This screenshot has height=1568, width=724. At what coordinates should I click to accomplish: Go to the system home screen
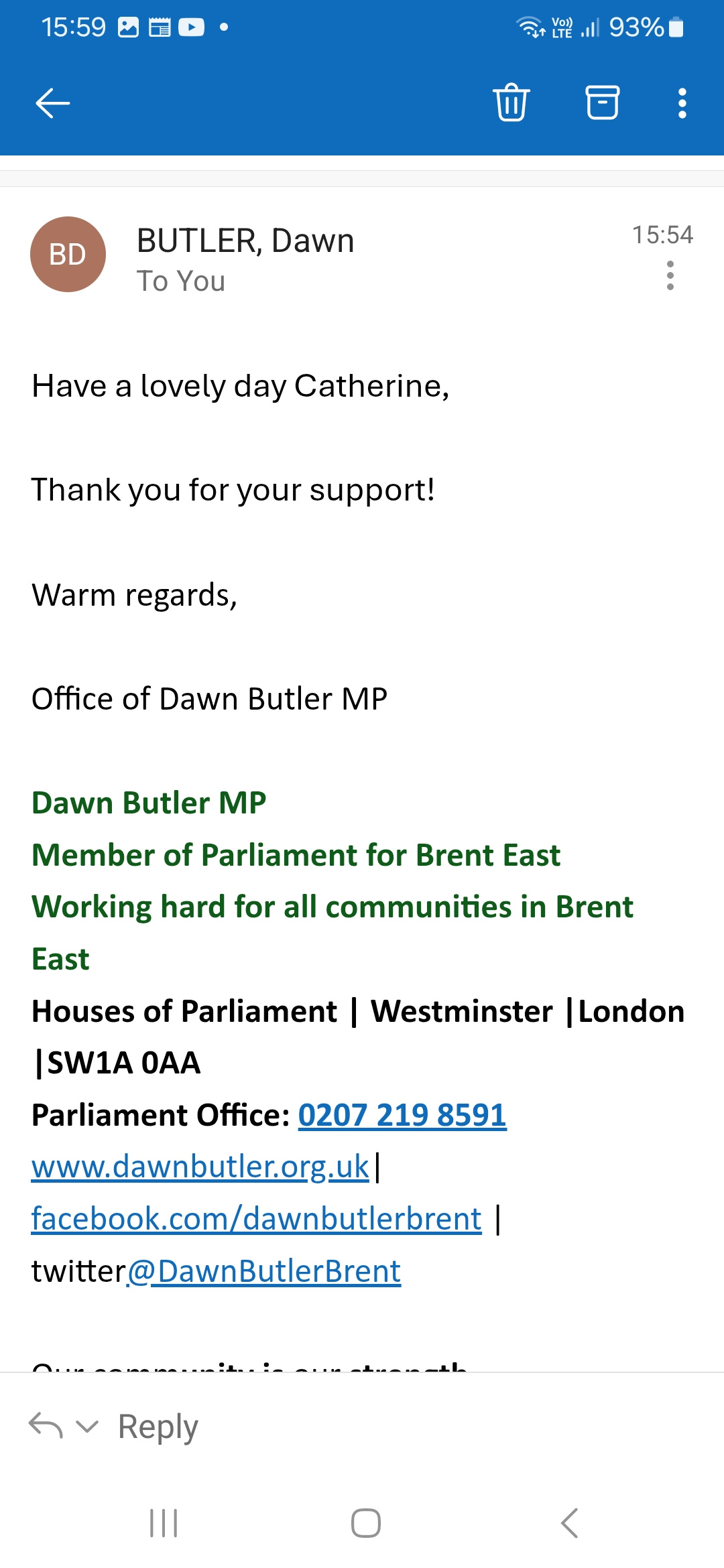pyautogui.click(x=366, y=1523)
